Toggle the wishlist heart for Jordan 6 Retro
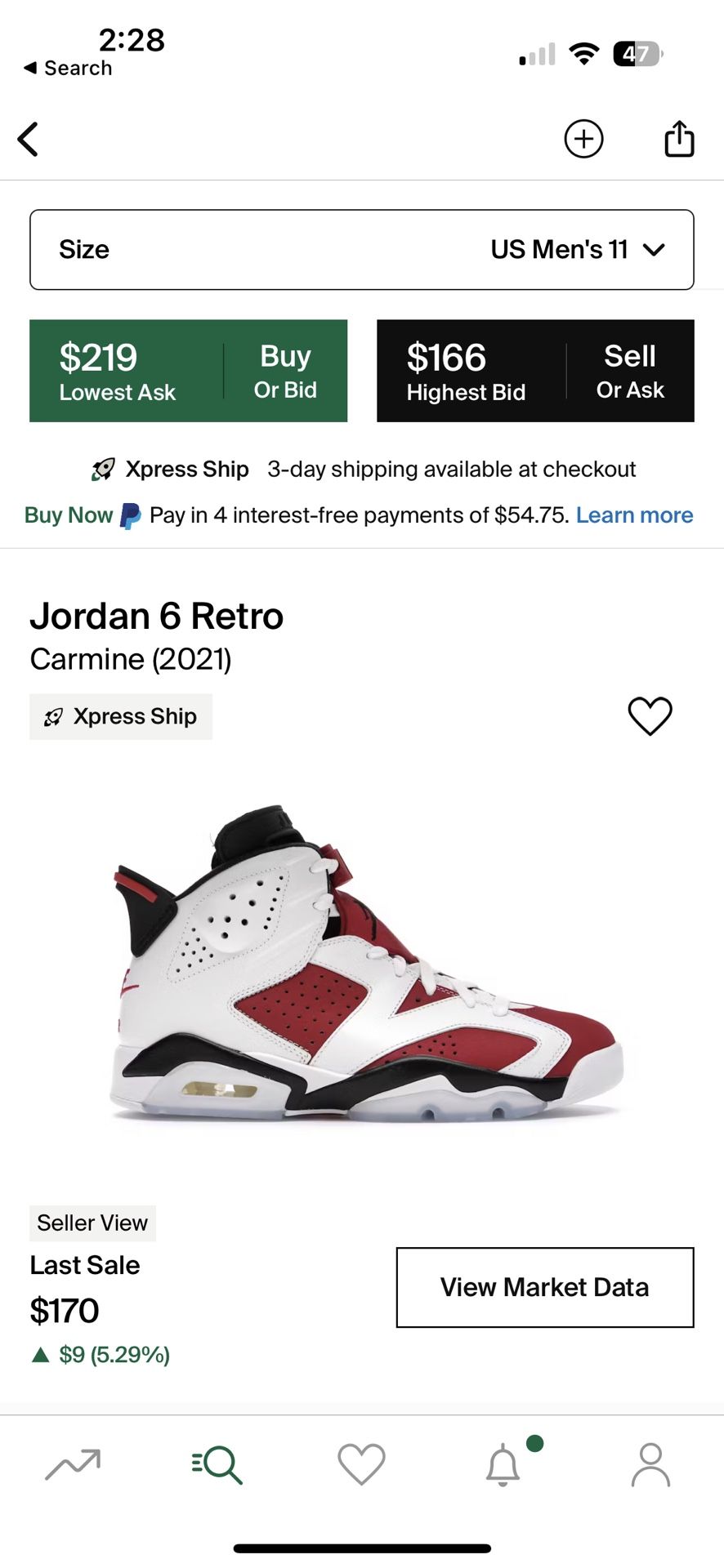Image resolution: width=724 pixels, height=1568 pixels. [650, 716]
